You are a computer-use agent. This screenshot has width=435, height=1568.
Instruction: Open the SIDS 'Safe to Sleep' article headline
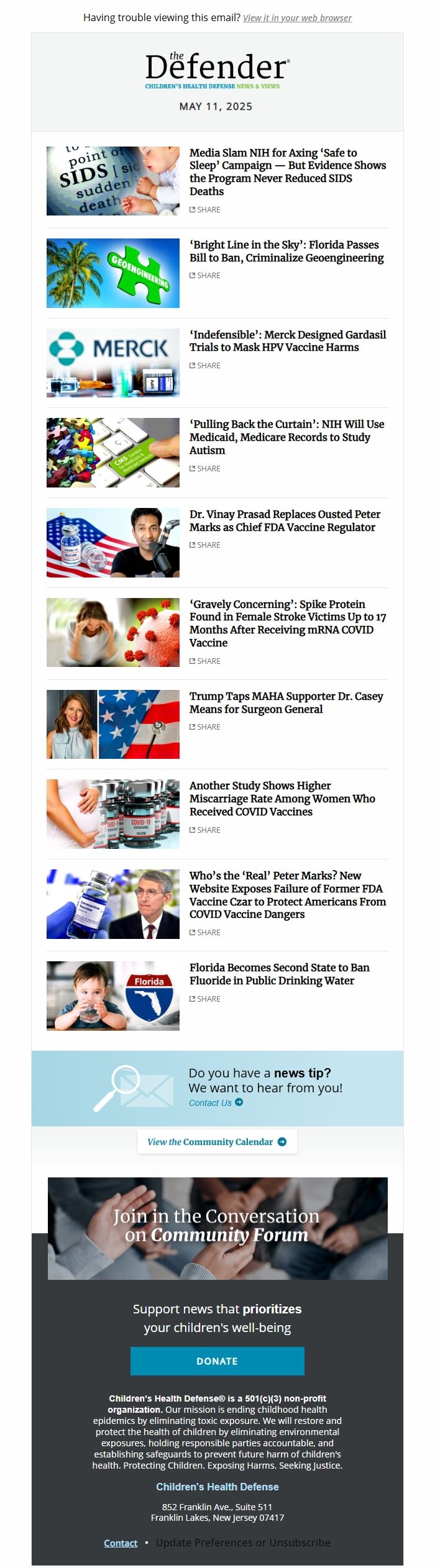(x=288, y=172)
